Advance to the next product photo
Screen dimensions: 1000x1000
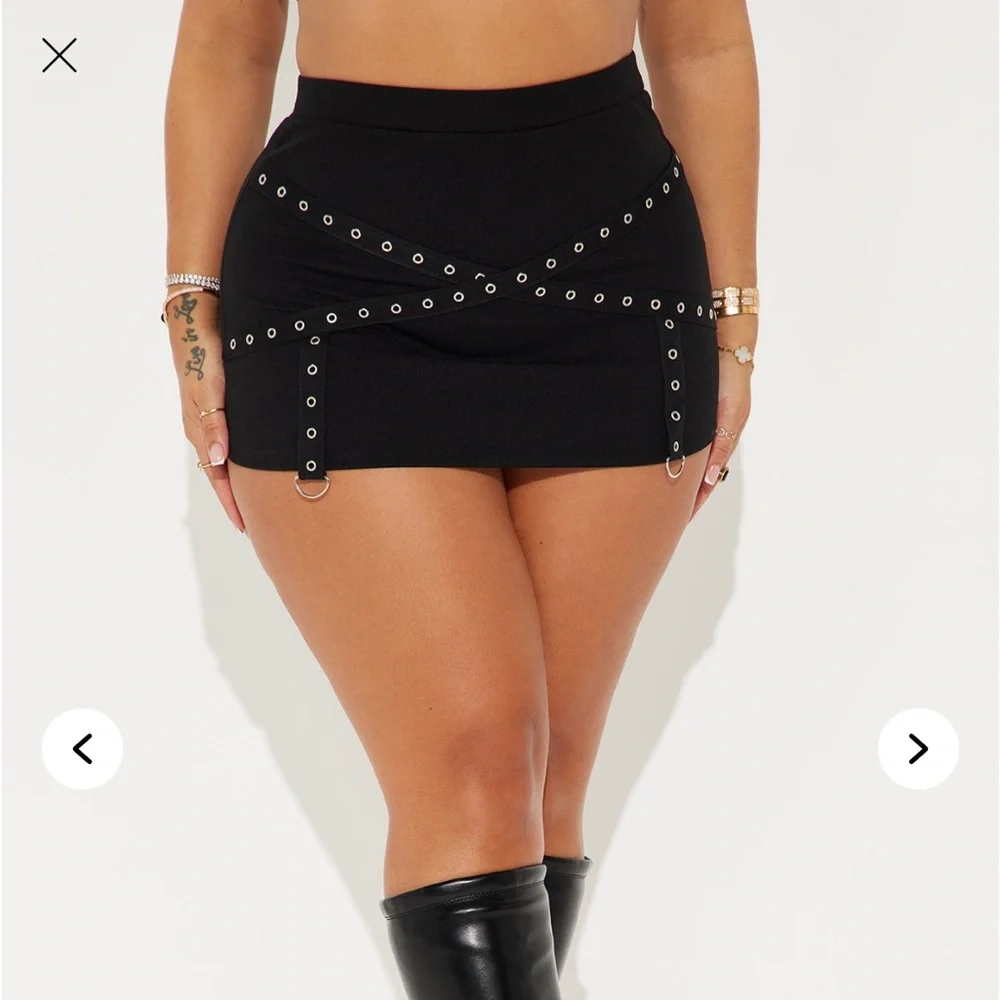(918, 749)
